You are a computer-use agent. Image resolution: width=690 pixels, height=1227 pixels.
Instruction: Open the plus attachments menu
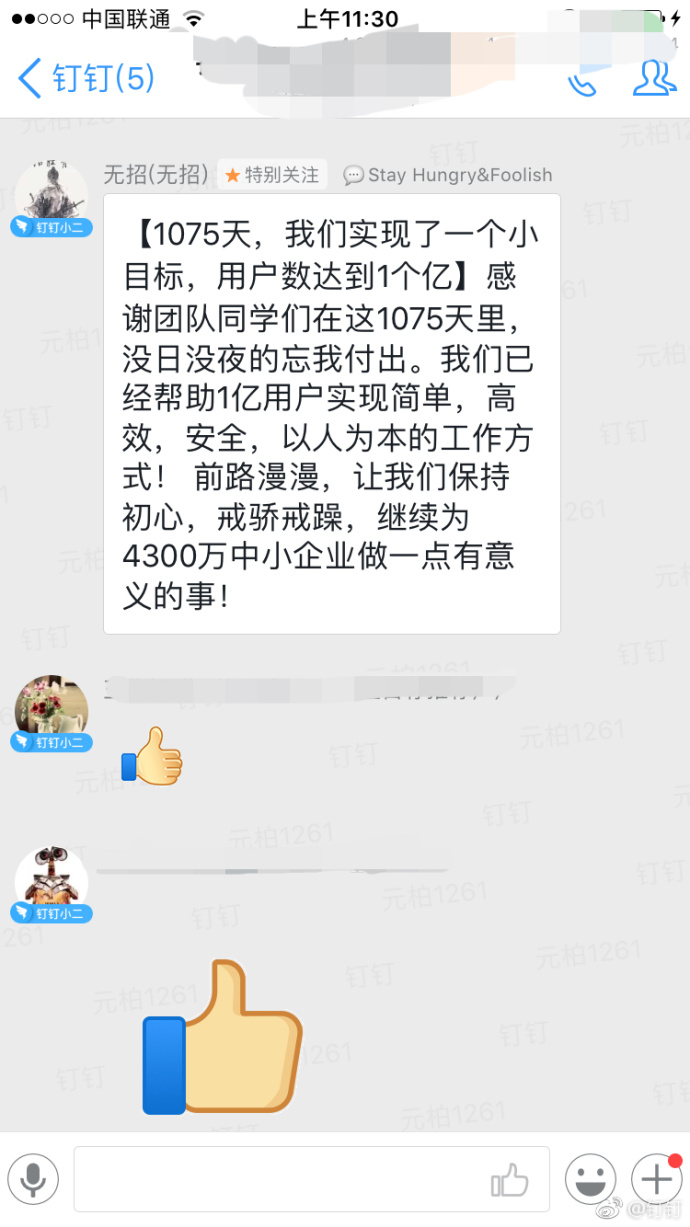[x=656, y=1180]
